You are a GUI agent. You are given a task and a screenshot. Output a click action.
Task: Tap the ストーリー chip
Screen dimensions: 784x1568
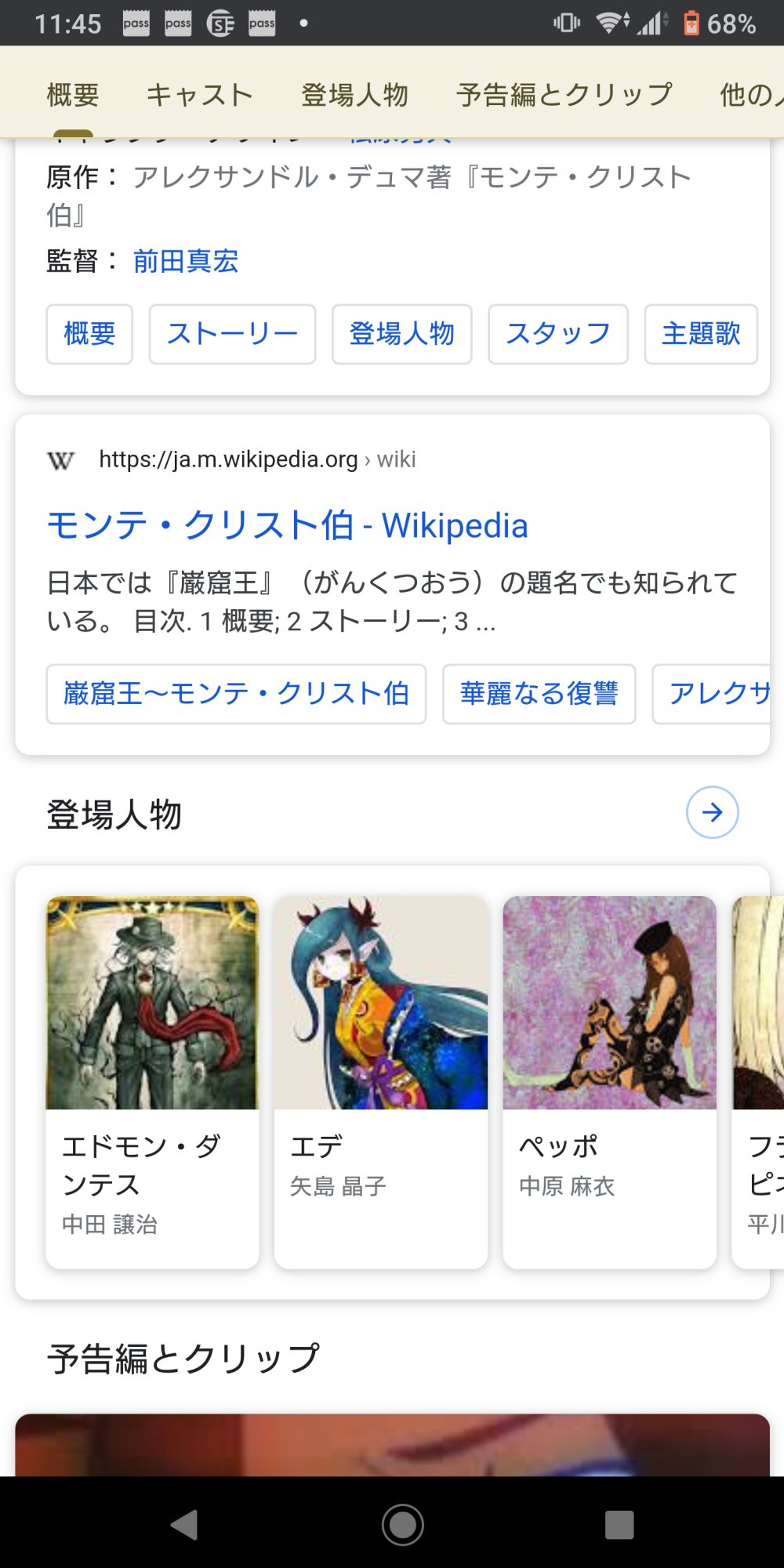pos(232,334)
